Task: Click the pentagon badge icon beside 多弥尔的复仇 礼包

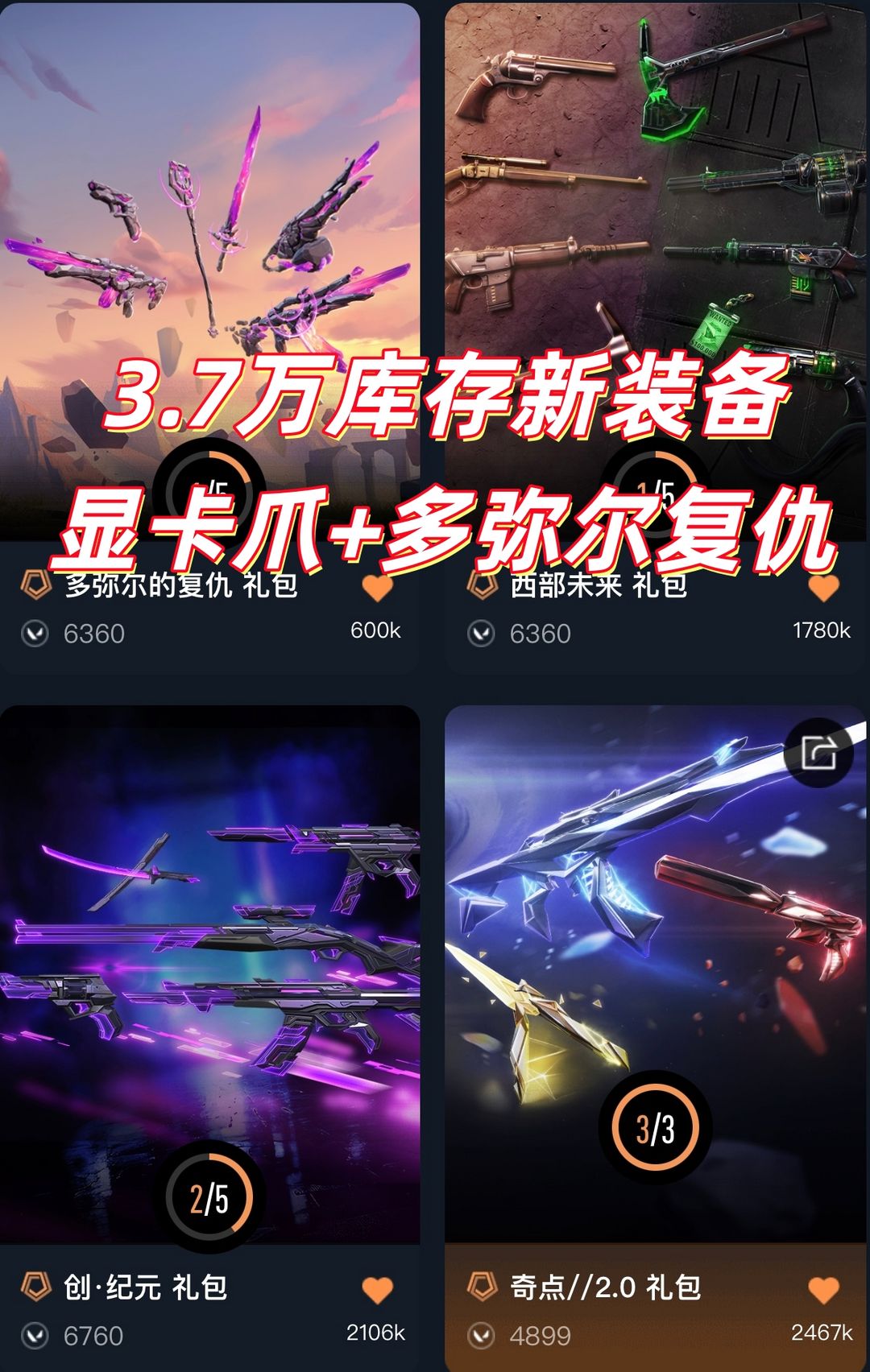Action: (35, 585)
